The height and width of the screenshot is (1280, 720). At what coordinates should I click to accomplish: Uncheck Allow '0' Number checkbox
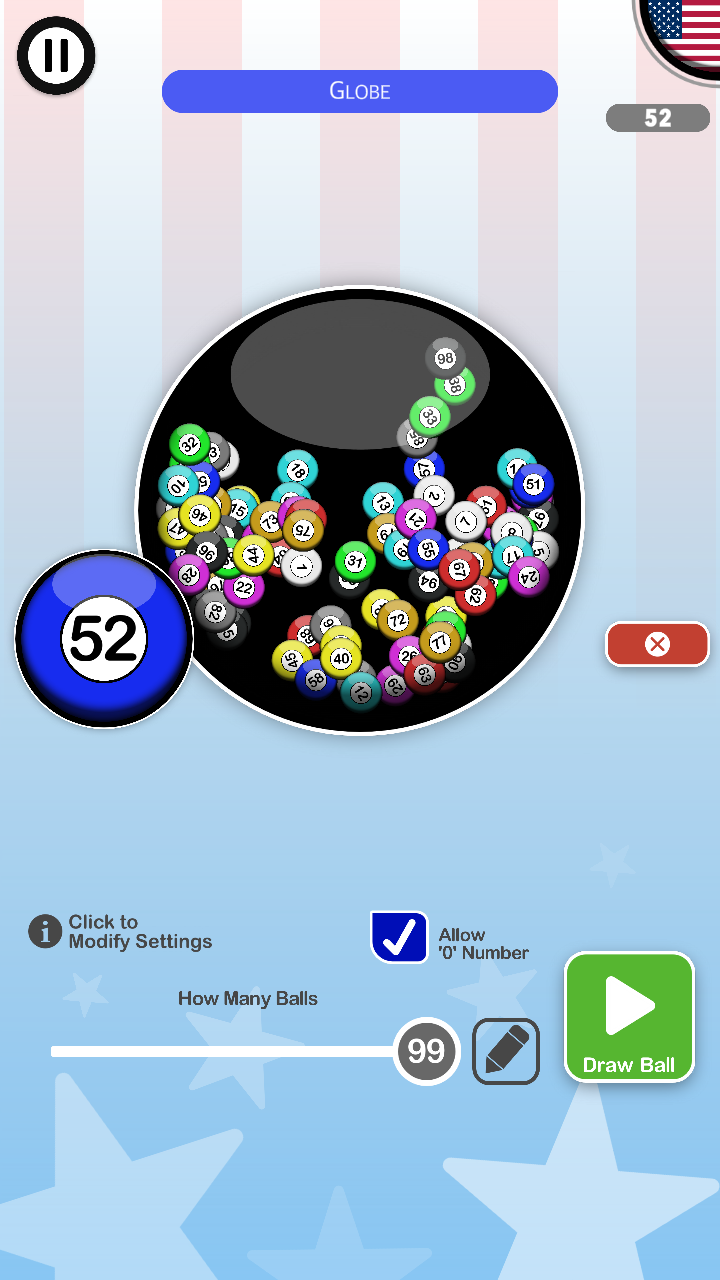point(399,937)
